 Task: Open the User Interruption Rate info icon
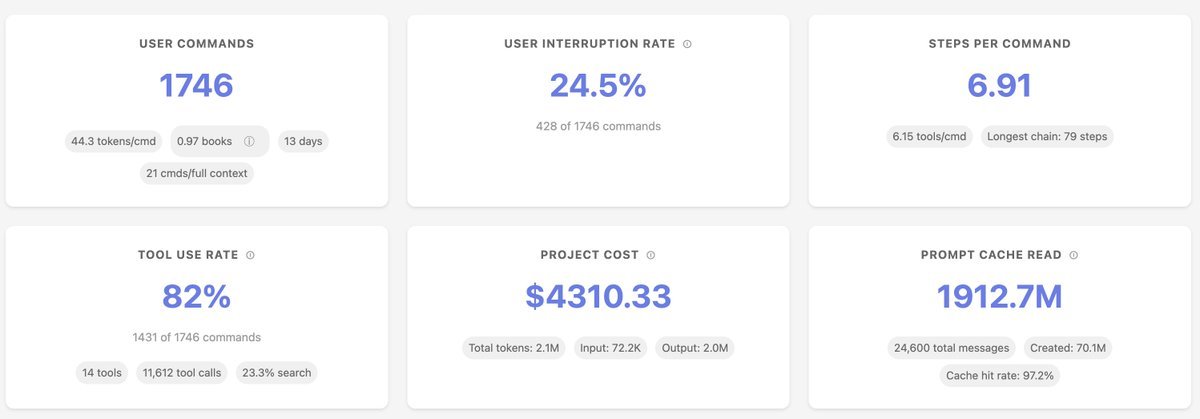(687, 44)
